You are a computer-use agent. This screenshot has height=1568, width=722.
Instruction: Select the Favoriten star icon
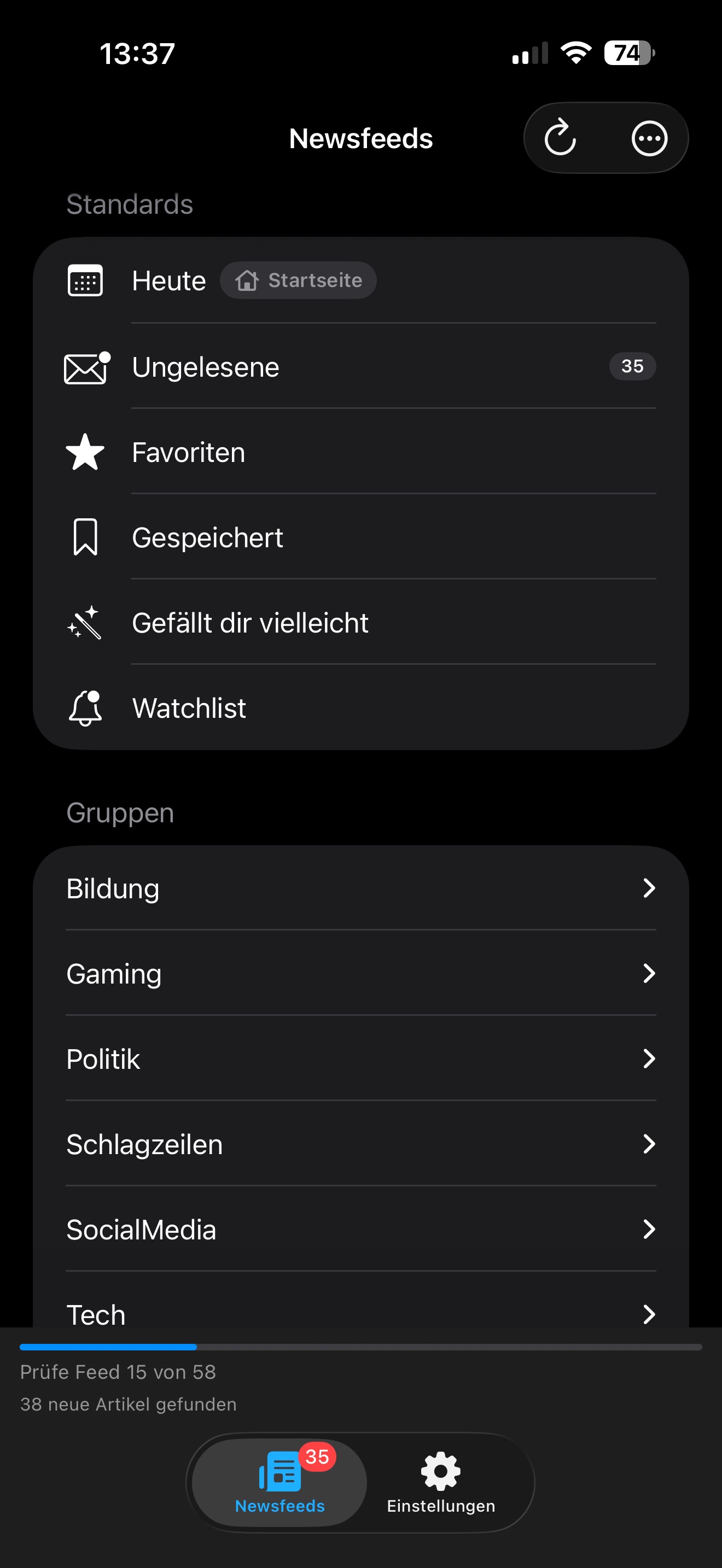pos(85,452)
